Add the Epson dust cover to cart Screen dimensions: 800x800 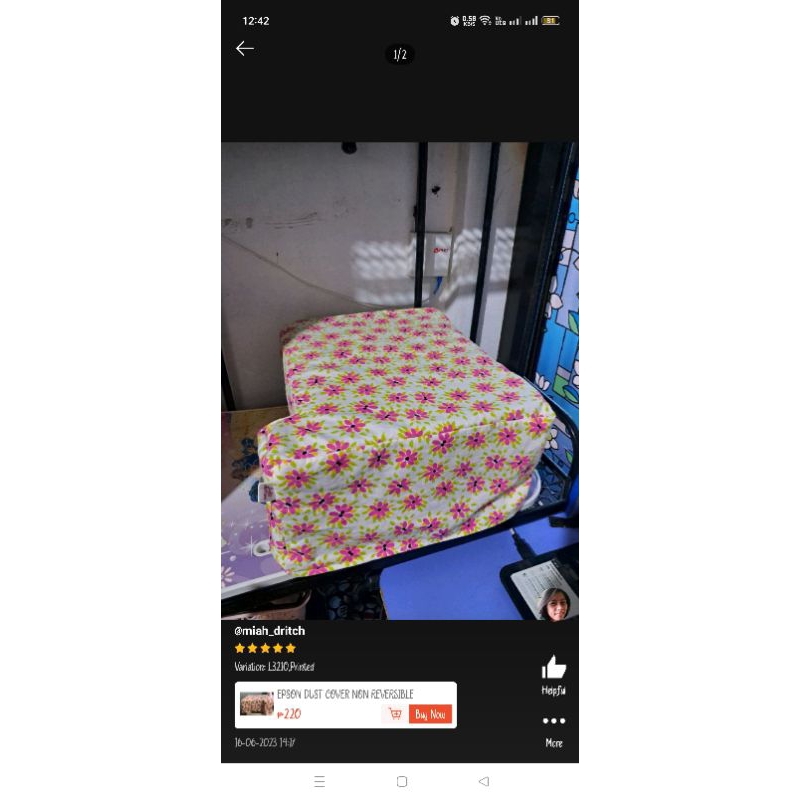395,714
